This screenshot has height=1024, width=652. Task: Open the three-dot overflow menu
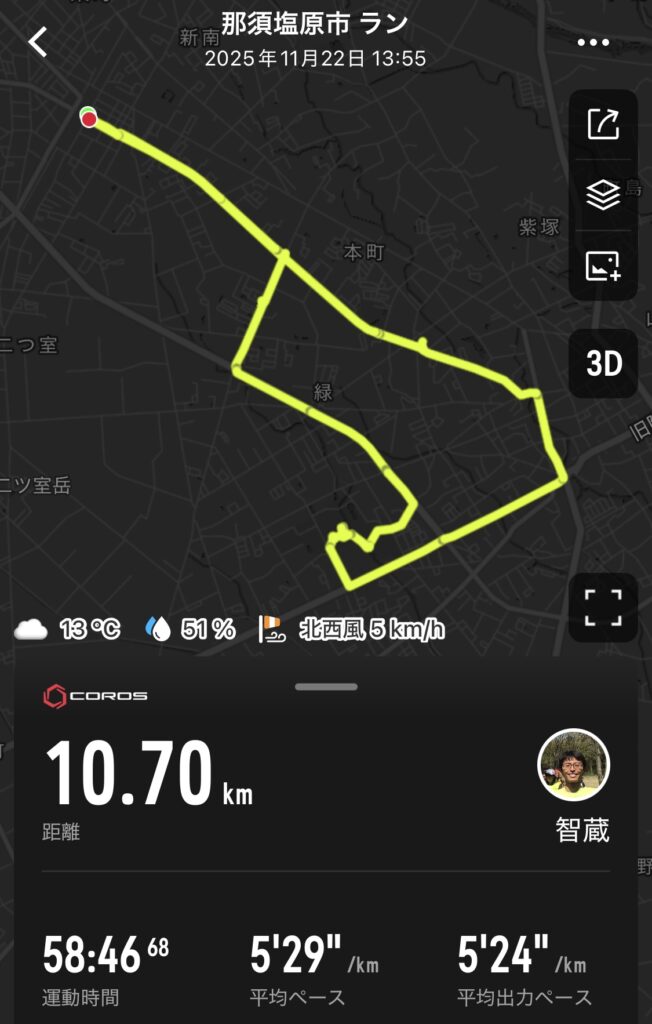(x=593, y=42)
